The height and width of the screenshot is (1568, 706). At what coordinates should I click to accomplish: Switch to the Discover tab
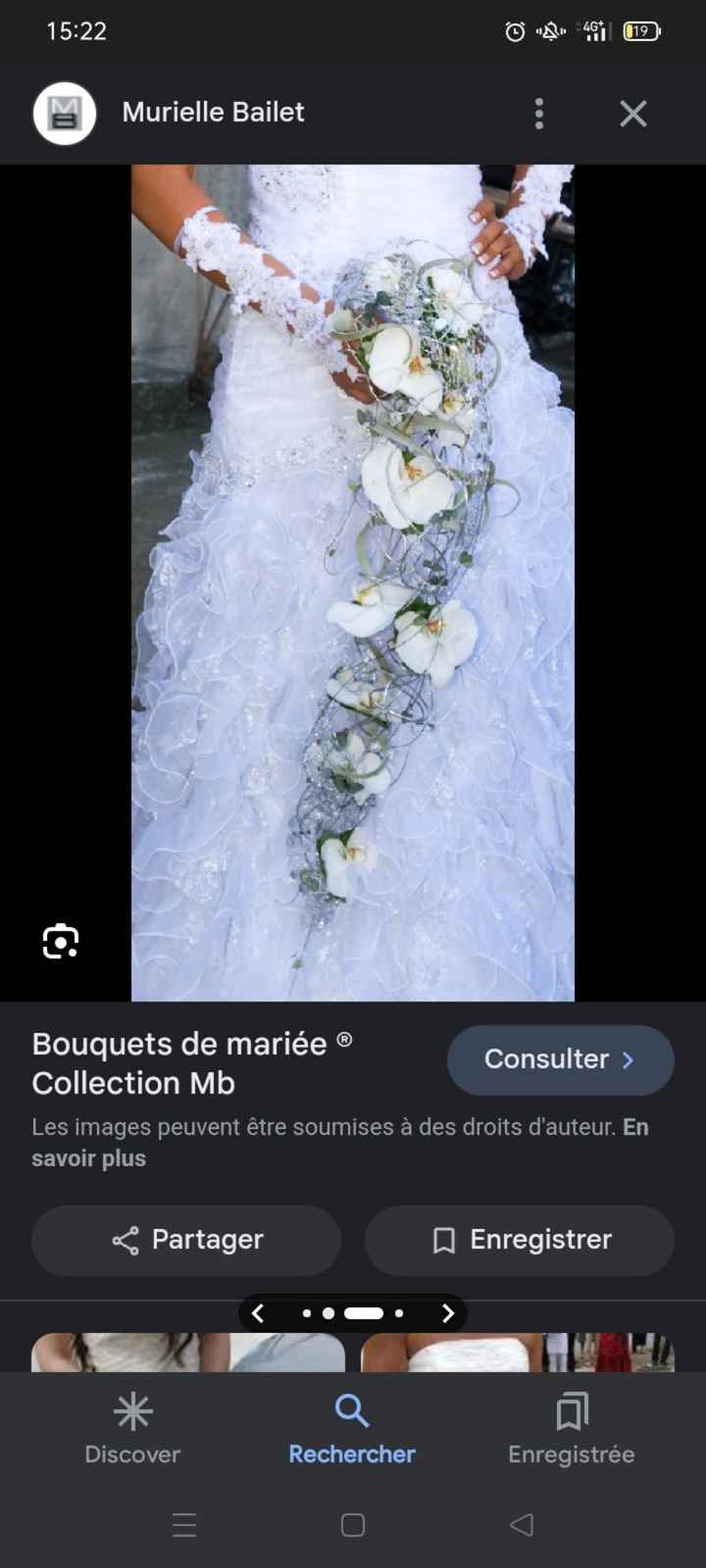(132, 1429)
